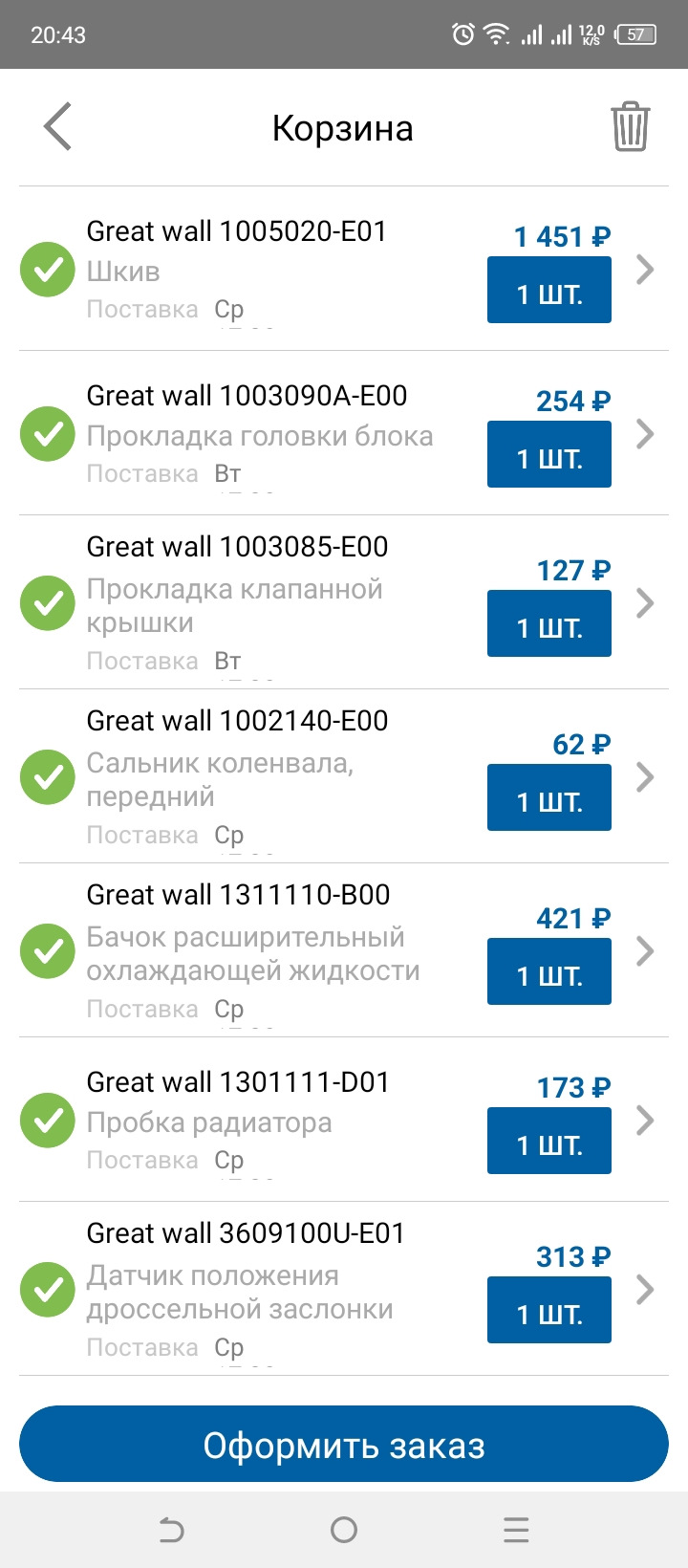The height and width of the screenshot is (1568, 688).
Task: Tap Оформить заказ to place the order
Action: [x=344, y=1445]
